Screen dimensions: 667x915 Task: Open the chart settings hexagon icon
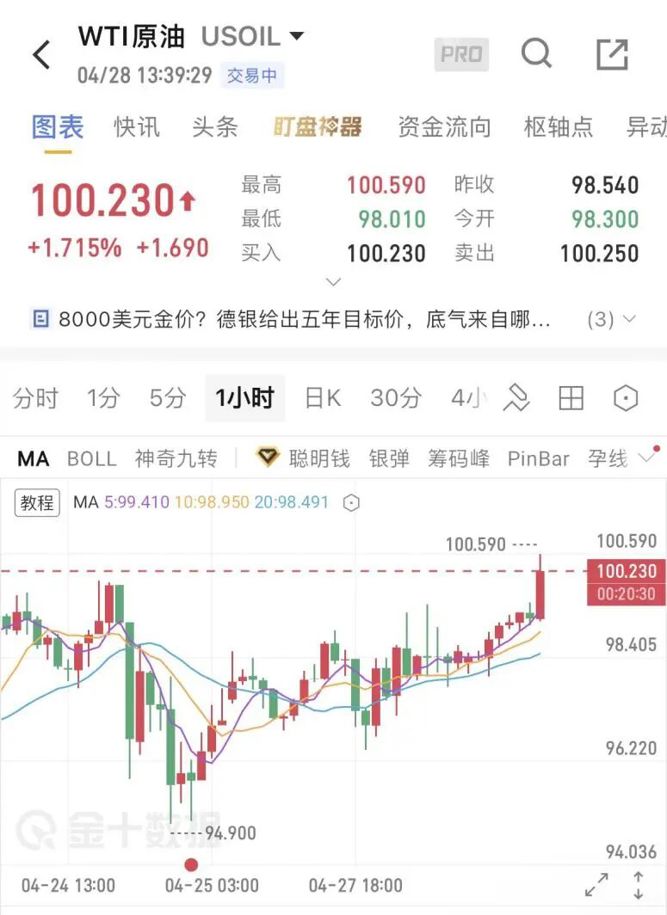[x=625, y=398]
